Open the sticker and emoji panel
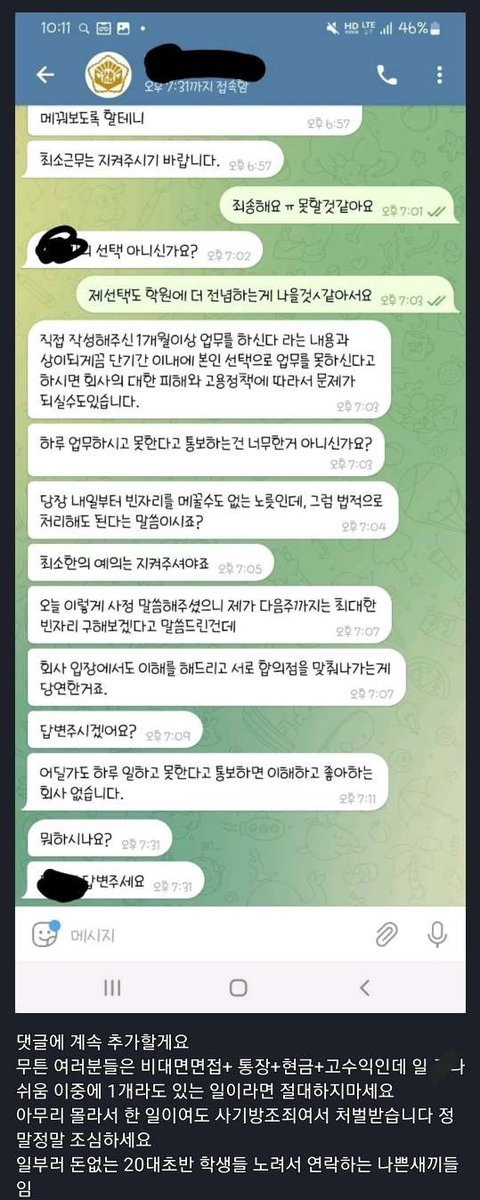Viewport: 480px width, 1200px height. 45,934
